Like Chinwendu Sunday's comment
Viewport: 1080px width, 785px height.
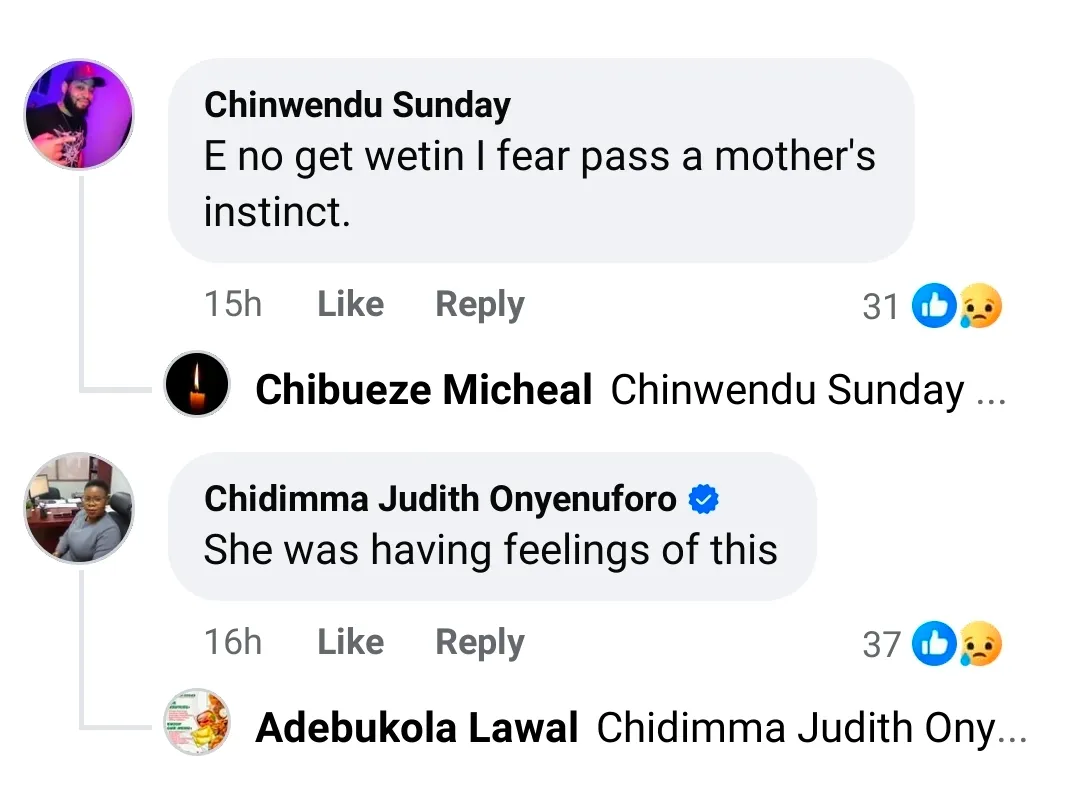[350, 304]
